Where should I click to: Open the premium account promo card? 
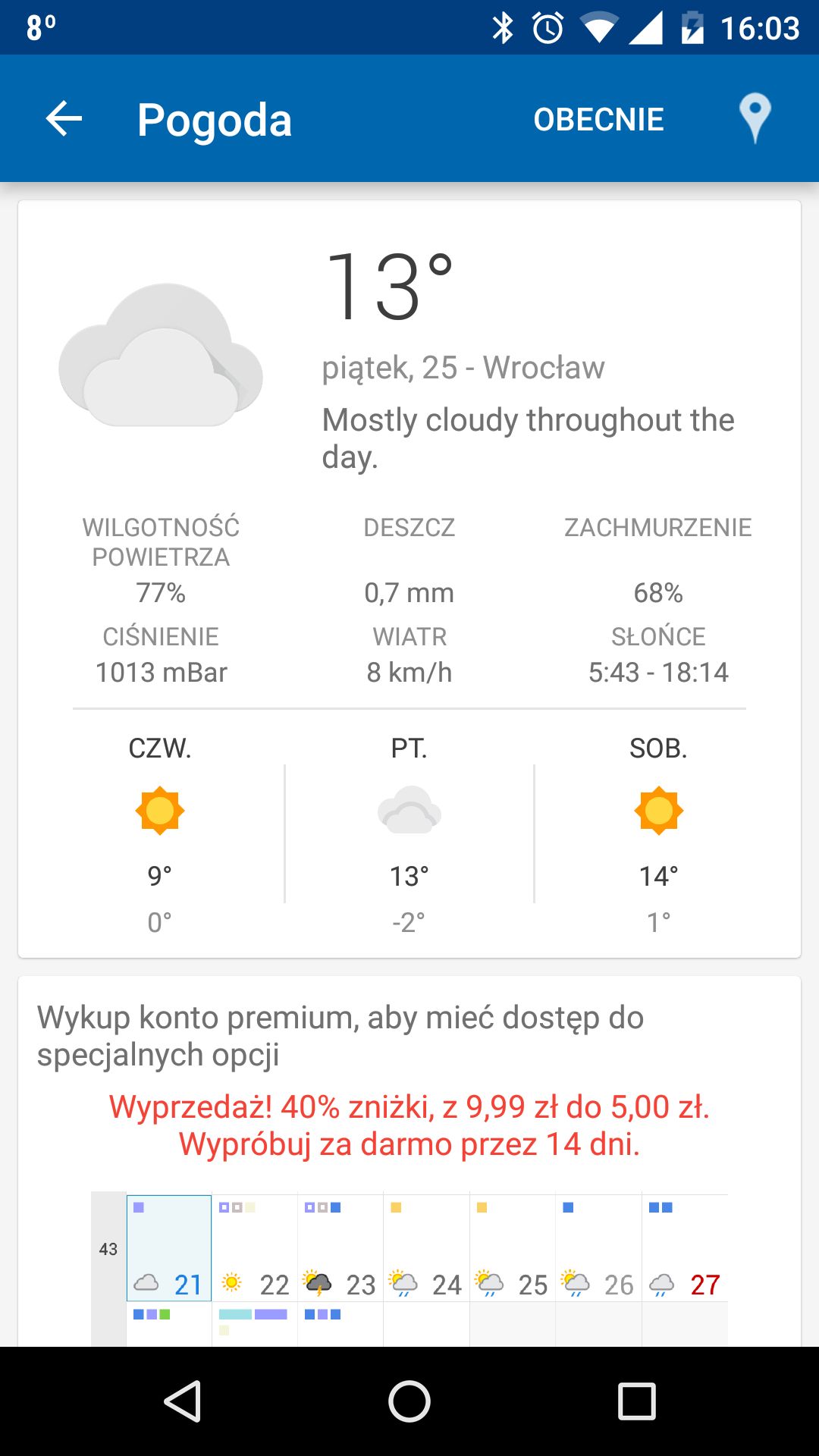[x=409, y=1161]
